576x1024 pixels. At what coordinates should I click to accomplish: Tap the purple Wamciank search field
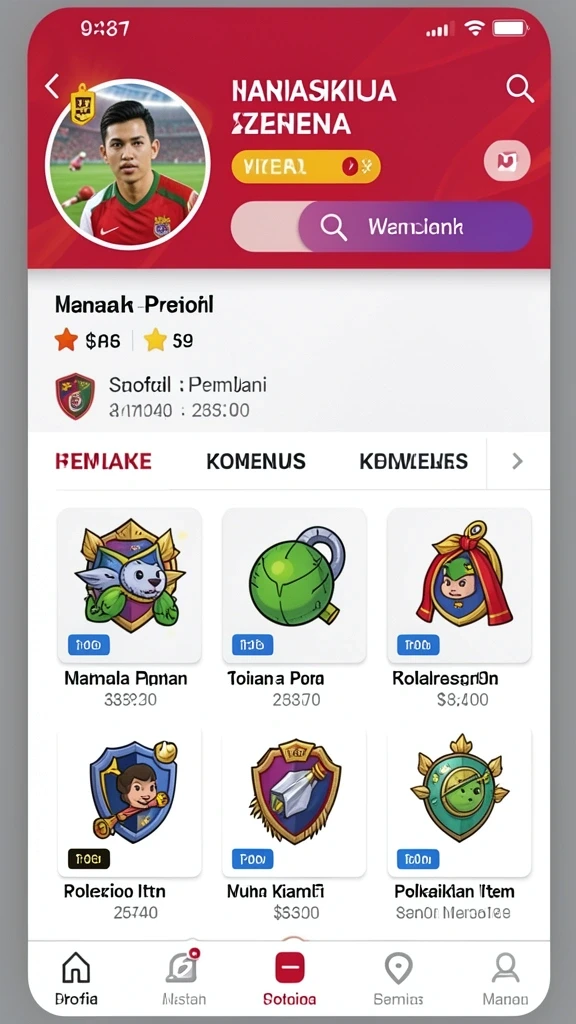point(415,227)
